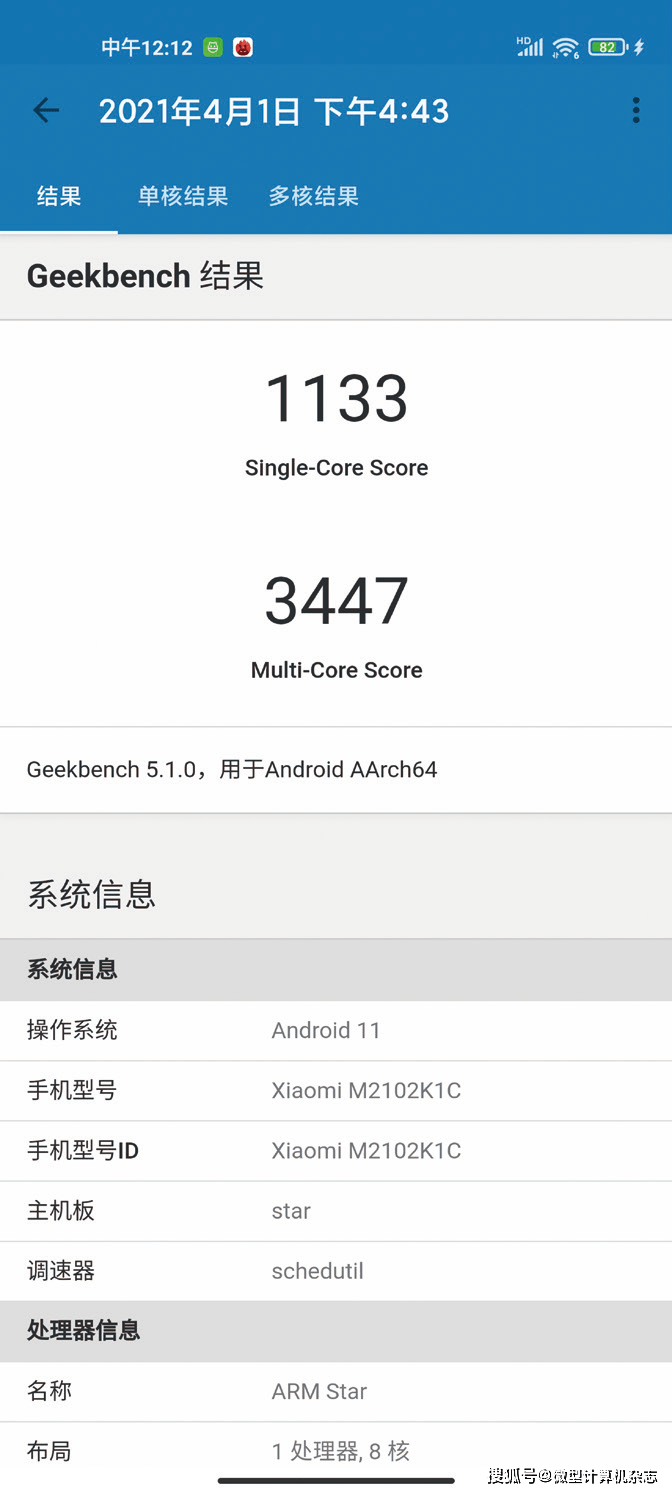This screenshot has height=1493, width=672.
Task: Go back using the arrow icon
Action: pyautogui.click(x=46, y=111)
